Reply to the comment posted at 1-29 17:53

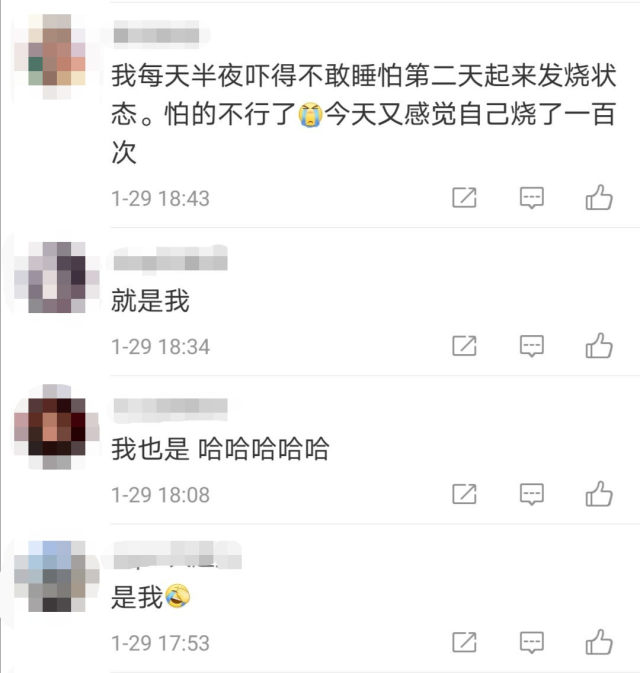(x=531, y=641)
